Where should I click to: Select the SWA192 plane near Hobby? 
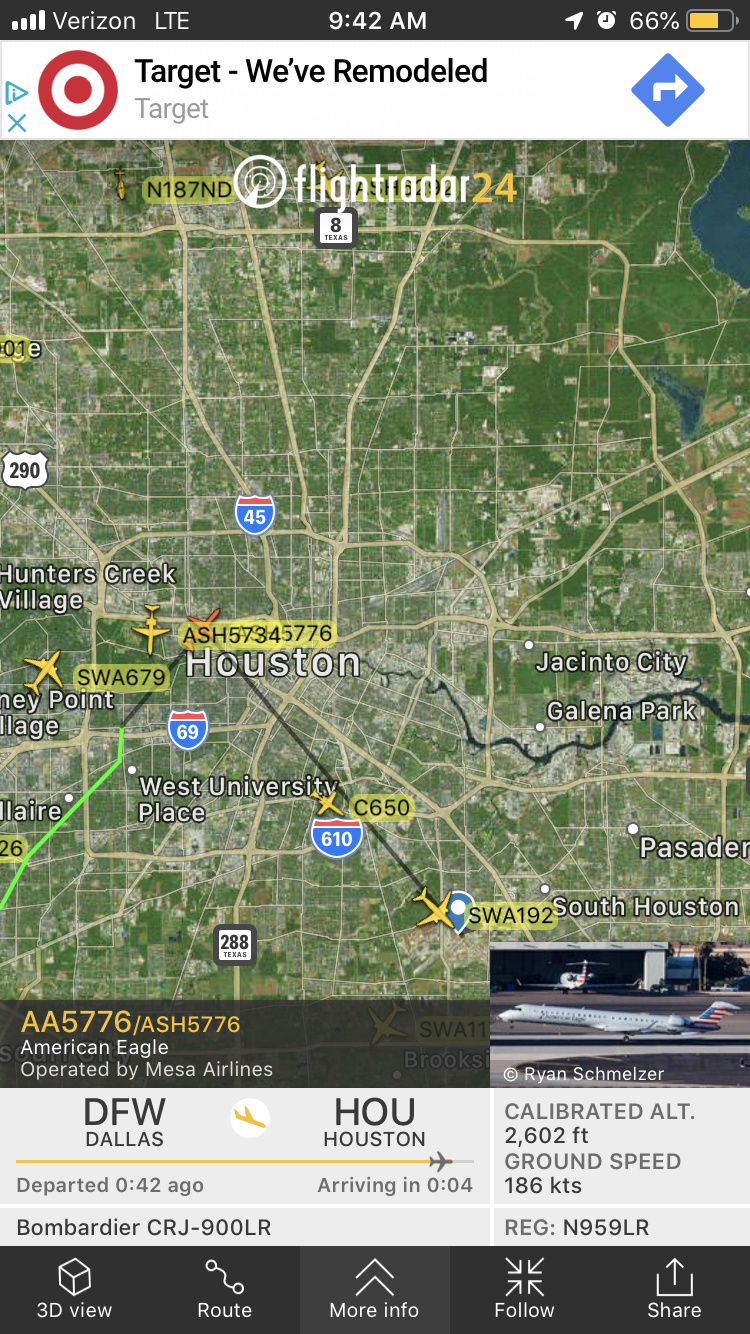(435, 908)
